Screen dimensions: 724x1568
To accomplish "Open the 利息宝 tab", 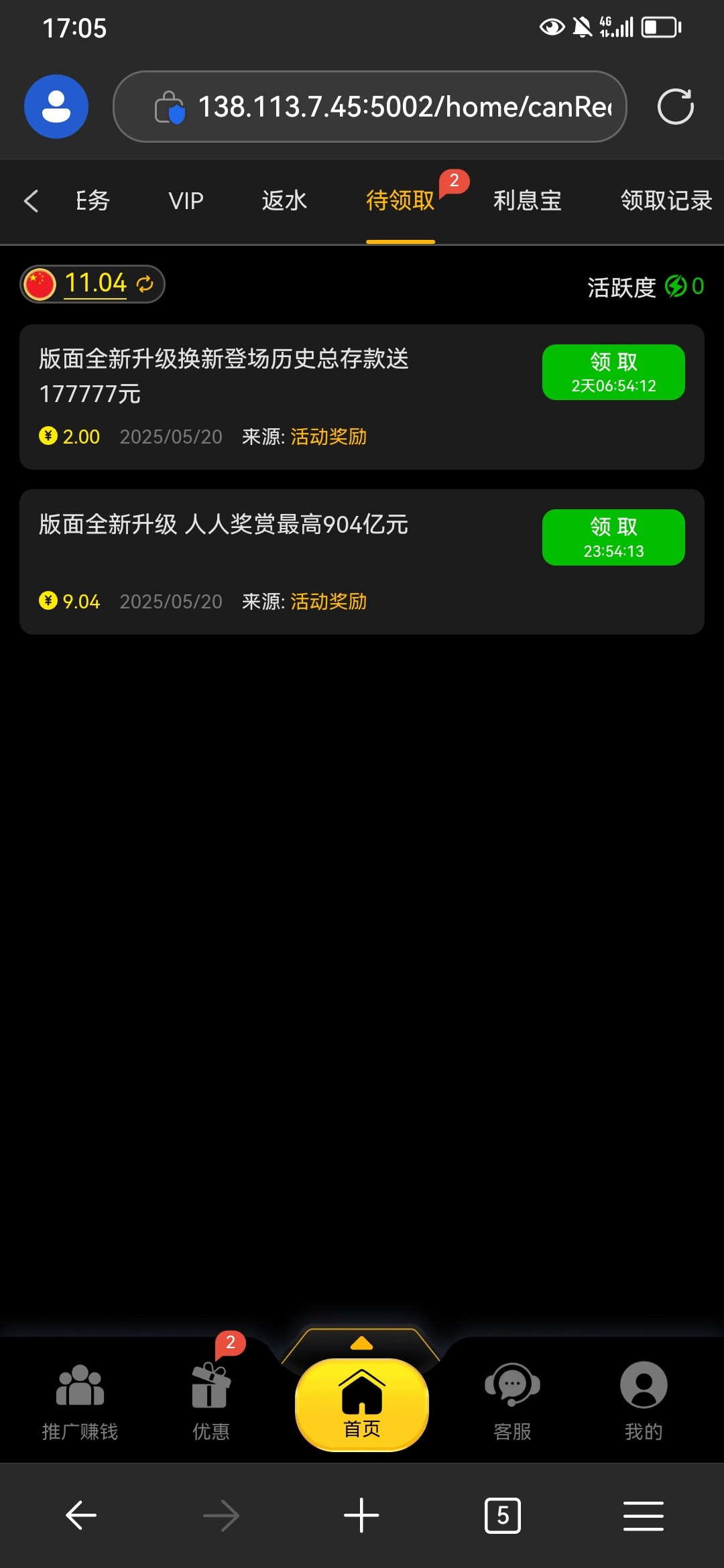I will click(528, 200).
